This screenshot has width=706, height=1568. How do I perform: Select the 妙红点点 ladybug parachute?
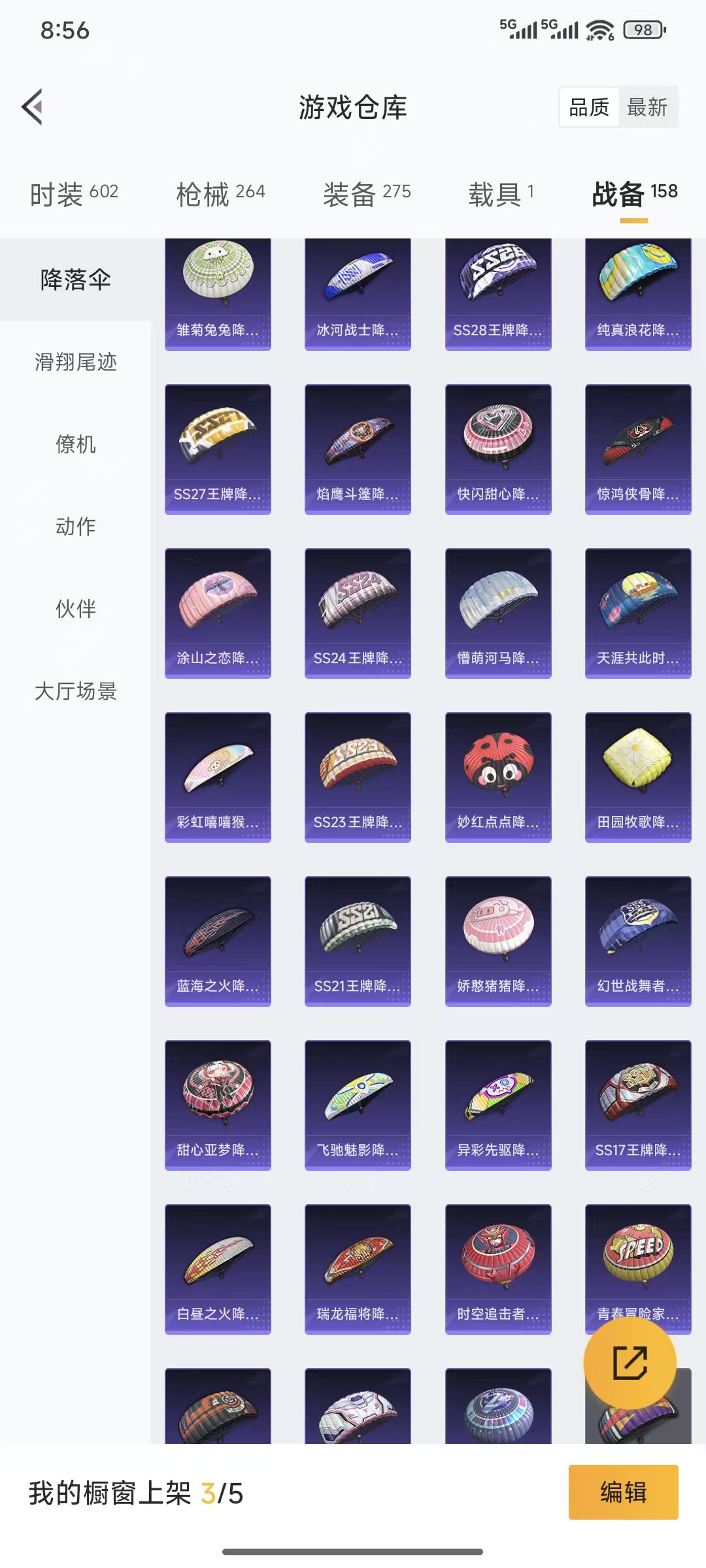point(497,777)
